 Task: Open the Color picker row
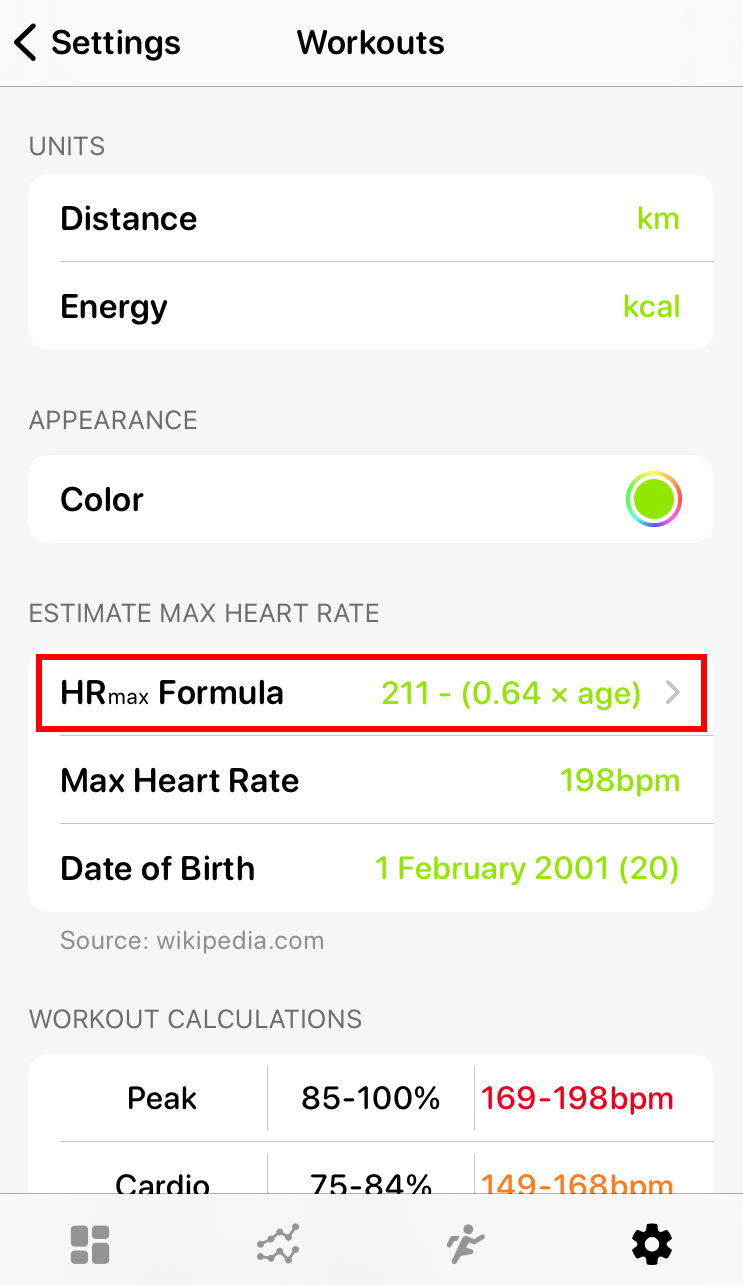(x=371, y=499)
